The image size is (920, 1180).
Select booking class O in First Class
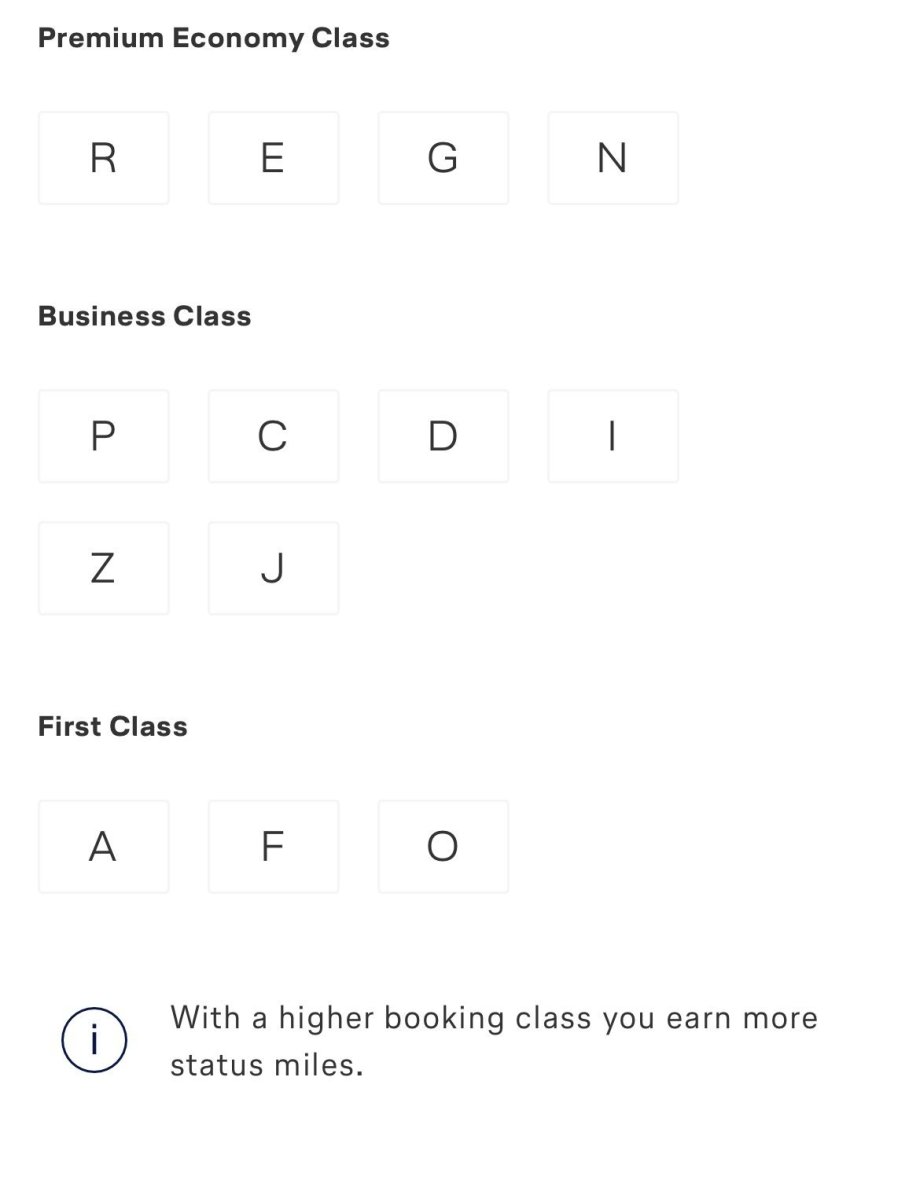[x=443, y=846]
